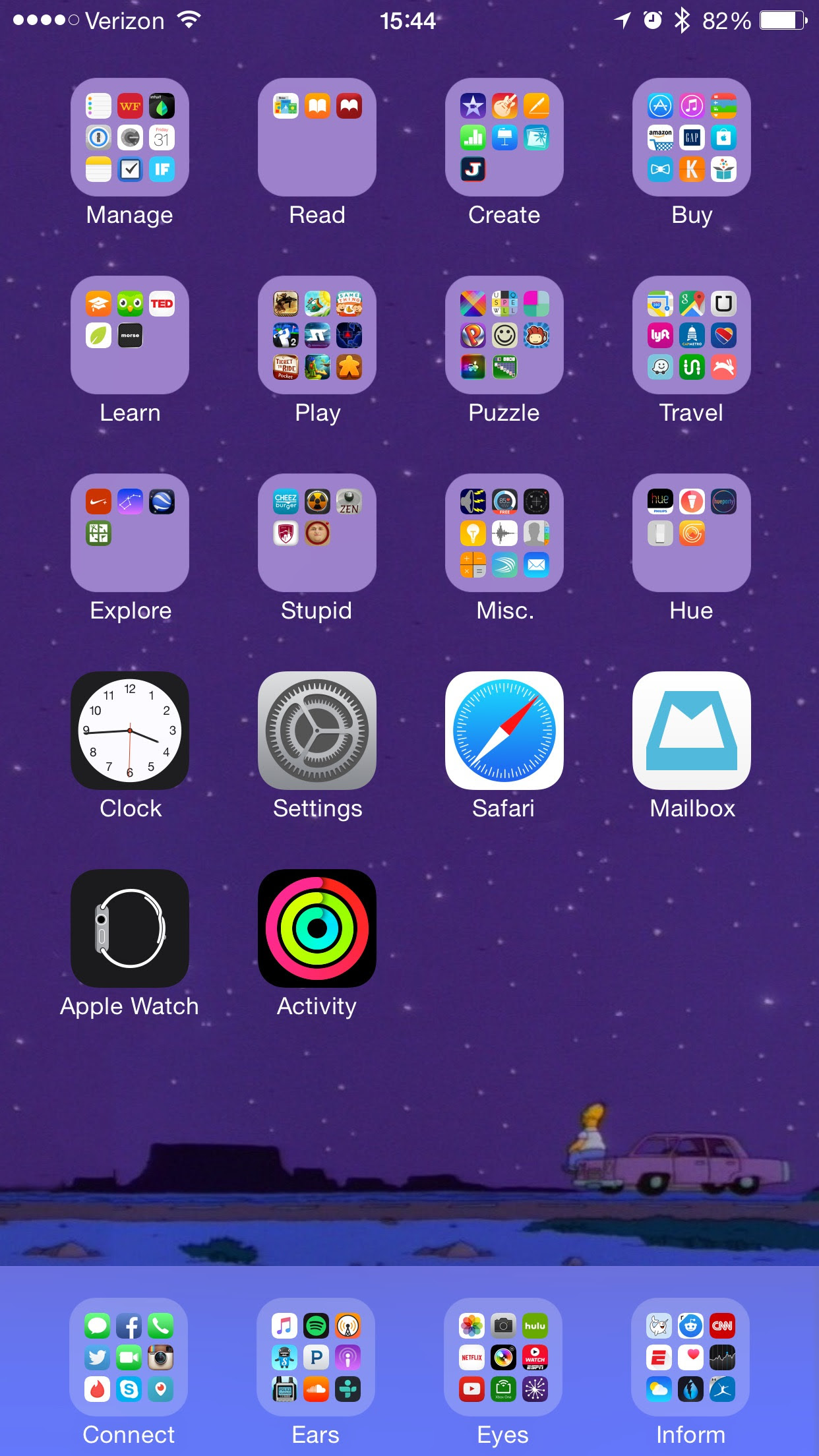Launch the Activity app
The width and height of the screenshot is (819, 1456).
(x=317, y=928)
